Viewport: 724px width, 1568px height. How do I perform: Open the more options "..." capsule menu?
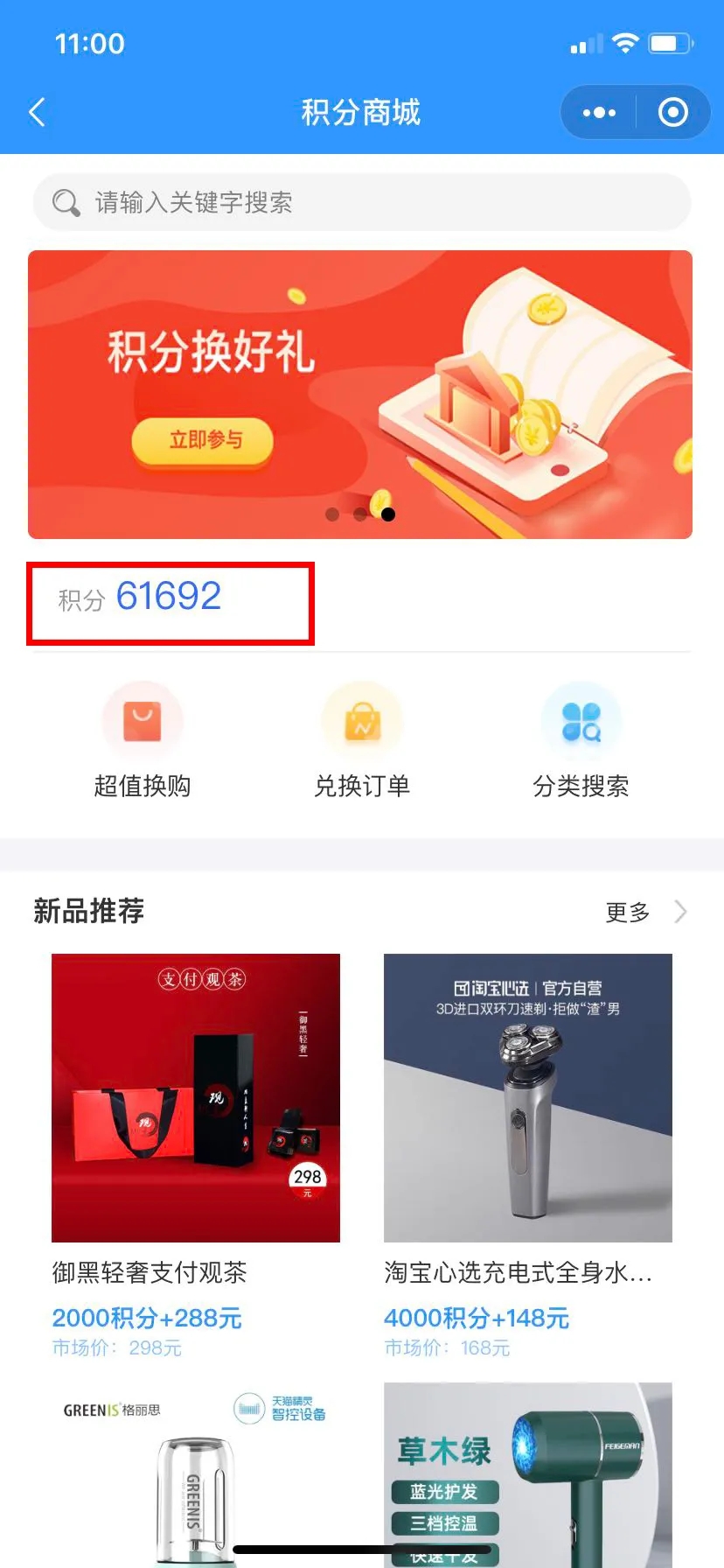tap(597, 112)
